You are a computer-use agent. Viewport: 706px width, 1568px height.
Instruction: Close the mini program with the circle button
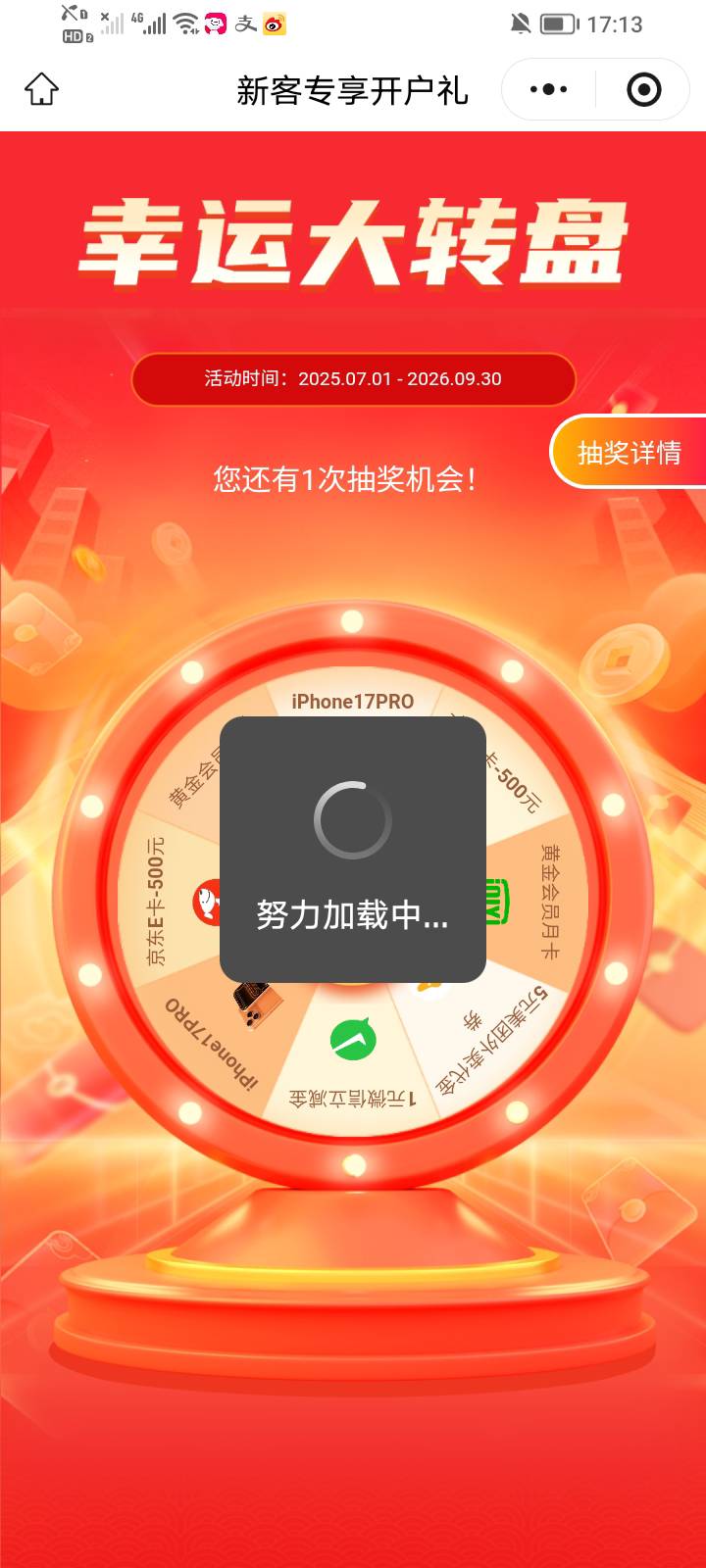pyautogui.click(x=643, y=90)
